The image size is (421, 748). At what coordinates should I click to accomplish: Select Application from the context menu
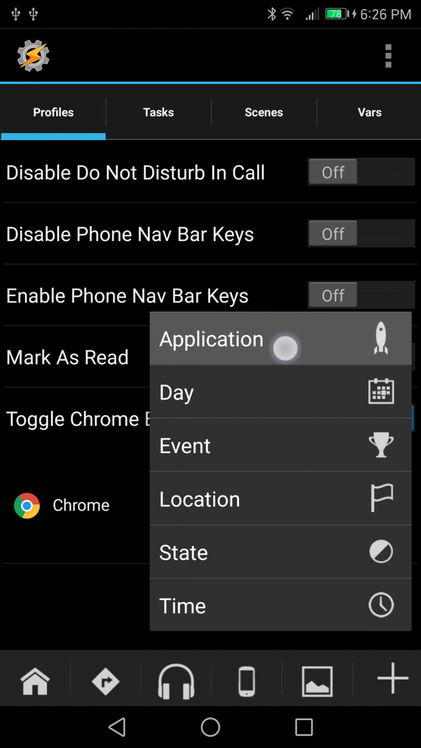coord(280,339)
